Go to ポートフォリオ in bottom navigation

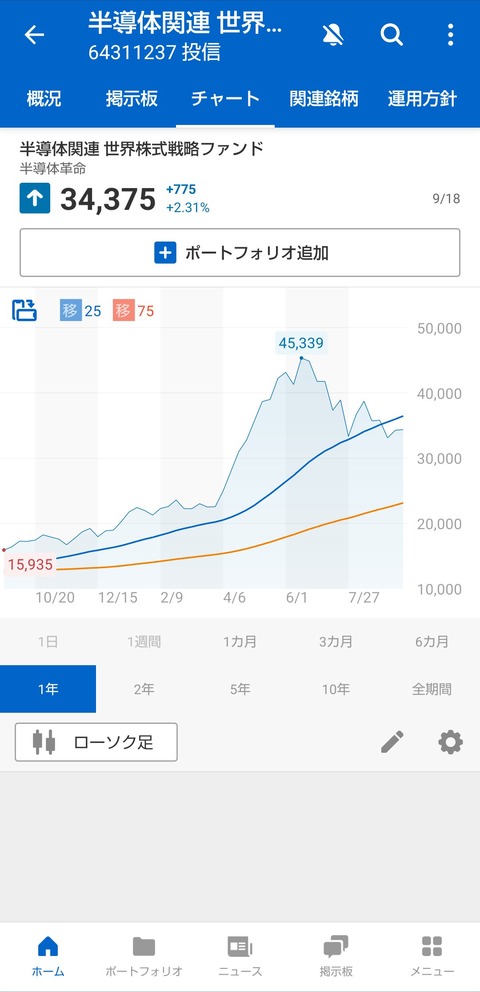coord(144,957)
